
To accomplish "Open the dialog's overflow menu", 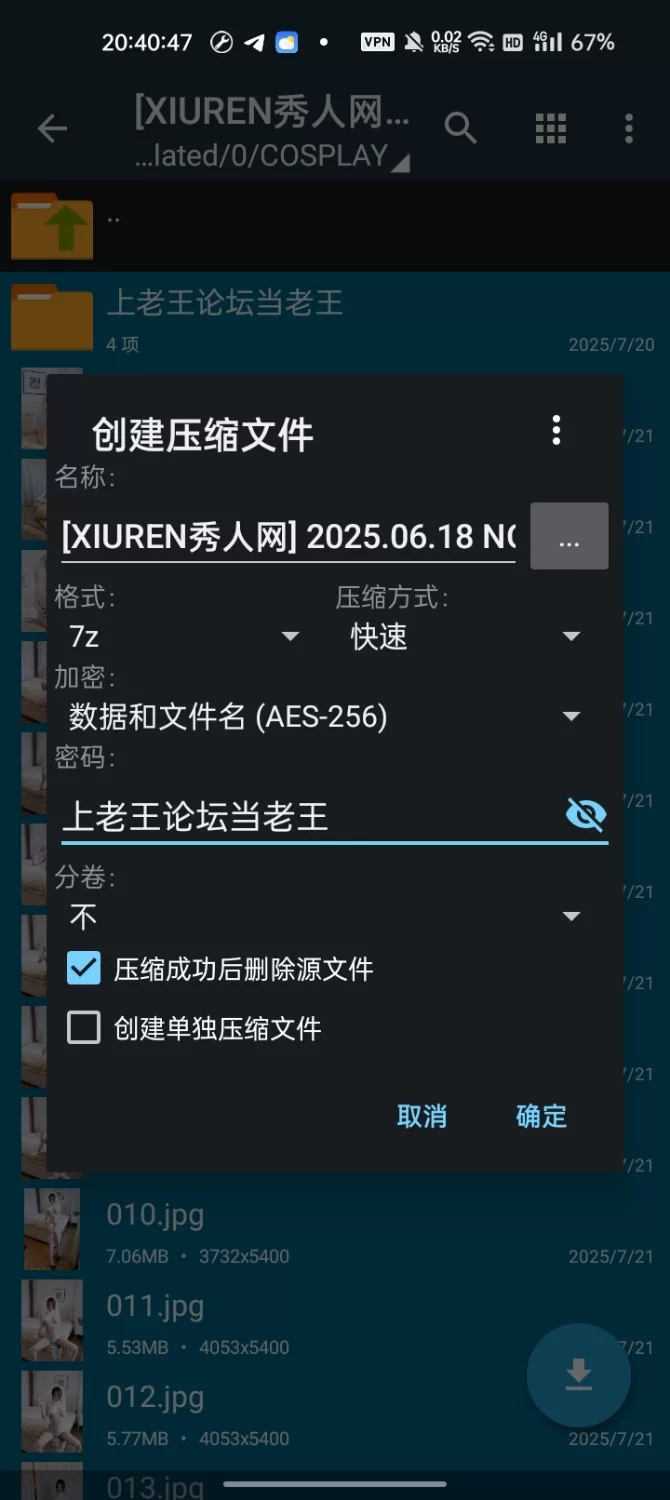I will tap(556, 431).
